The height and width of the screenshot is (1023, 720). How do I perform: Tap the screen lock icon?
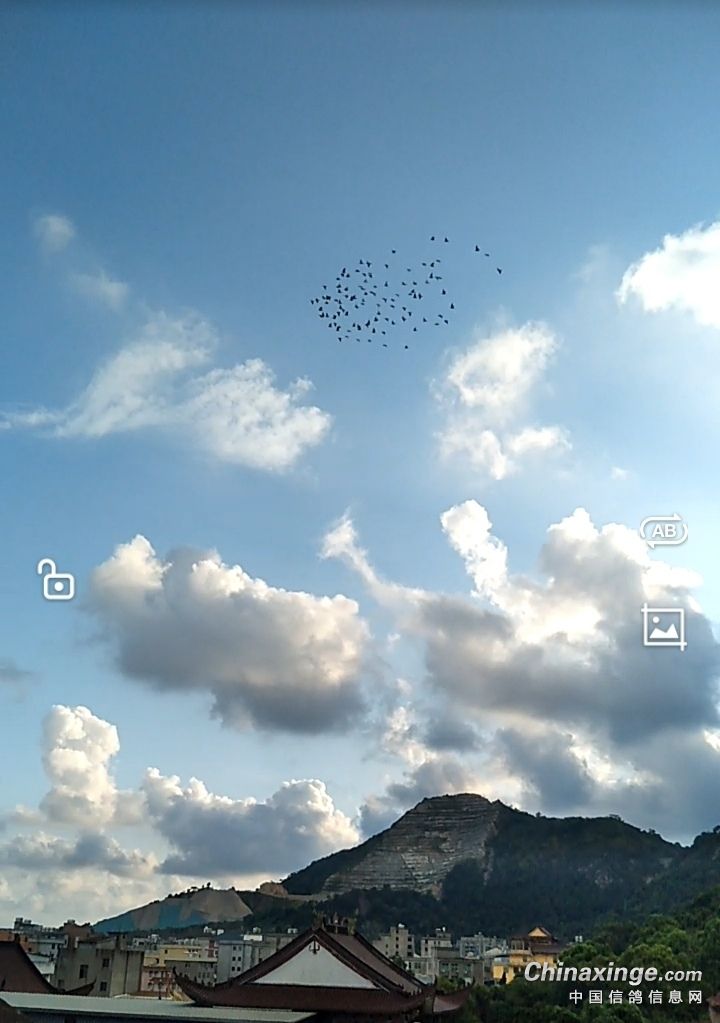pos(56,580)
